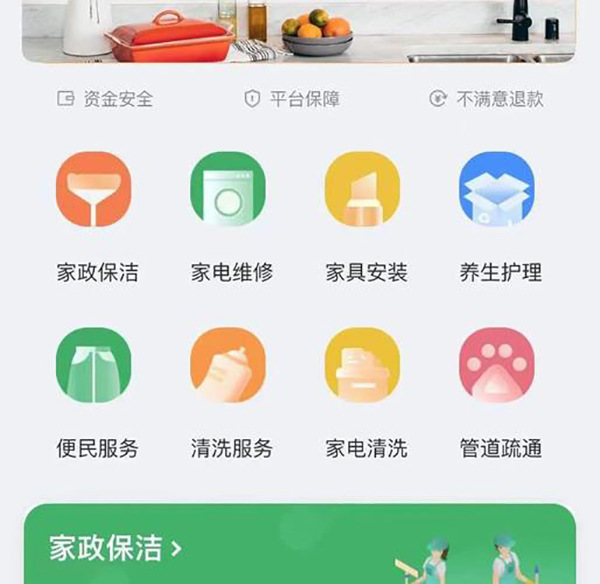Tap the kitchen banner image
Image resolution: width=600 pixels, height=584 pixels.
pyautogui.click(x=300, y=30)
